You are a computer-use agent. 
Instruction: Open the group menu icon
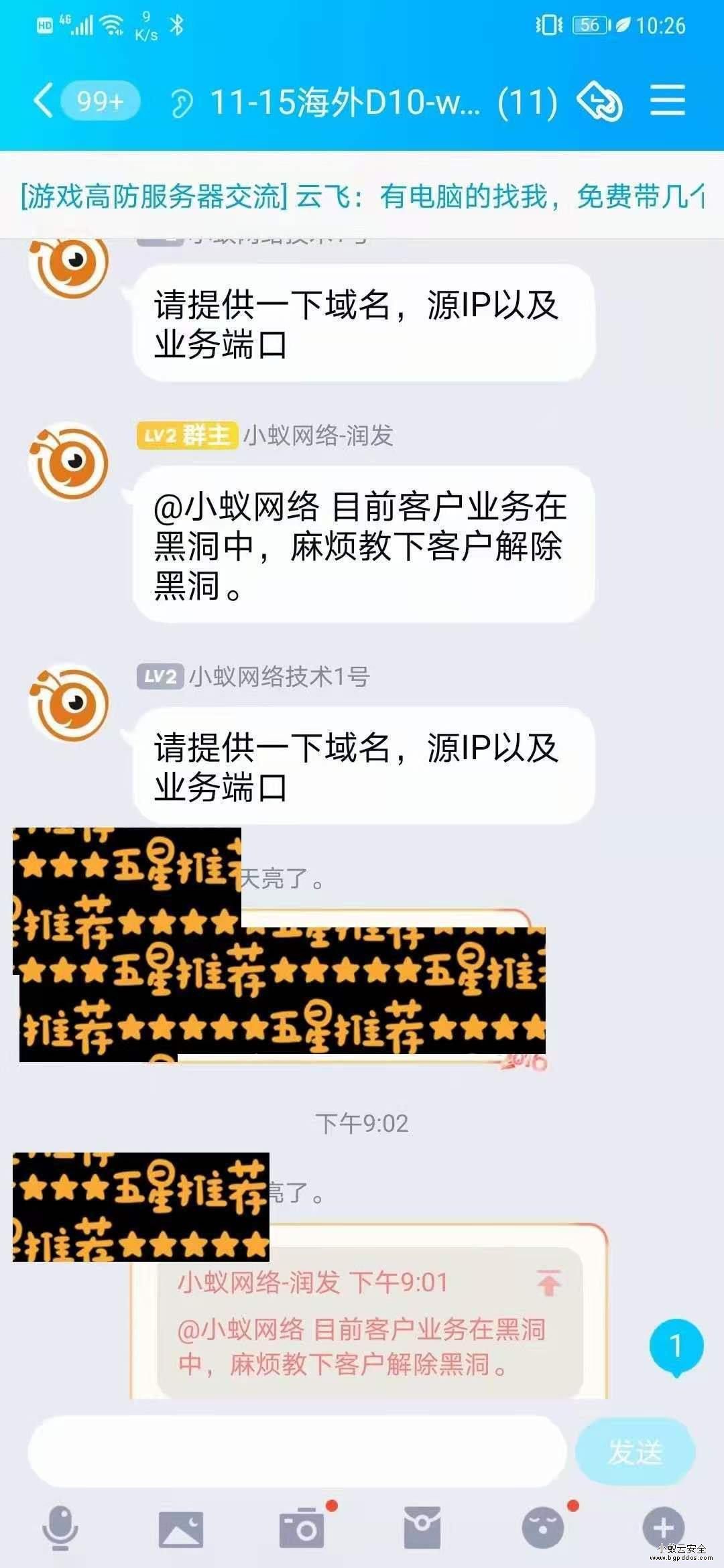coord(667,102)
